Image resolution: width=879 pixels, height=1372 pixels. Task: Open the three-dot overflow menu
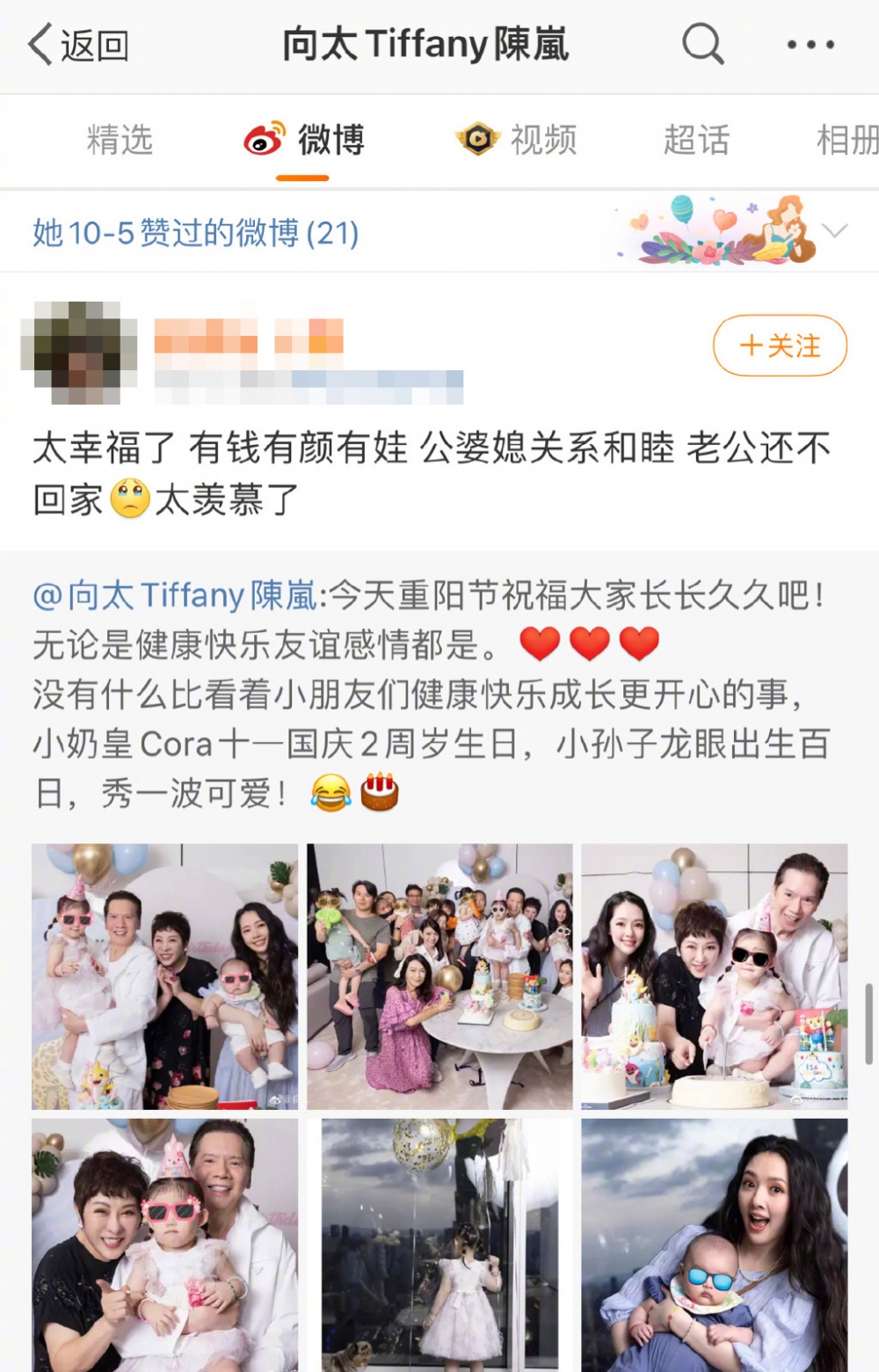(810, 45)
